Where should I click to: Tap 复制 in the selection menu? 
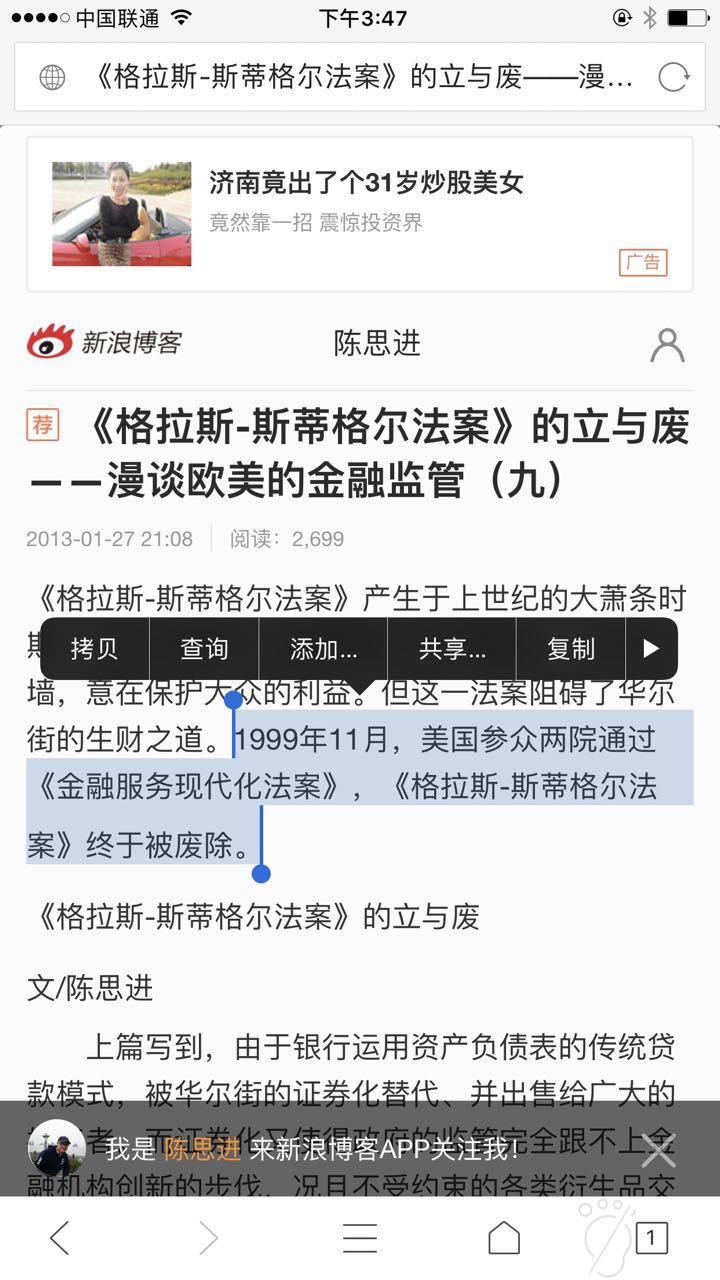571,649
